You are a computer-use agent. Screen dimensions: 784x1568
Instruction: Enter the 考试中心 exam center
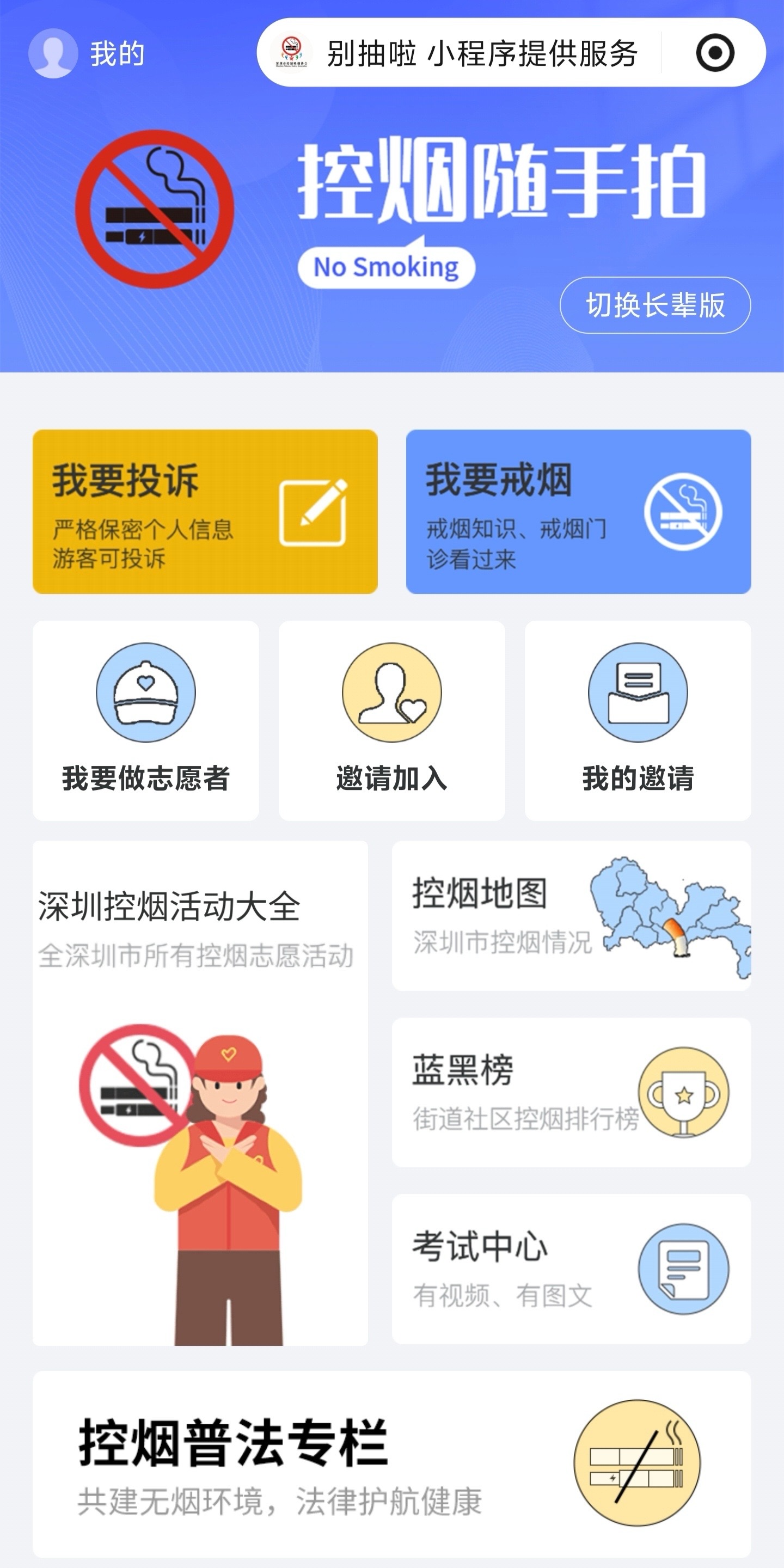tap(571, 1269)
